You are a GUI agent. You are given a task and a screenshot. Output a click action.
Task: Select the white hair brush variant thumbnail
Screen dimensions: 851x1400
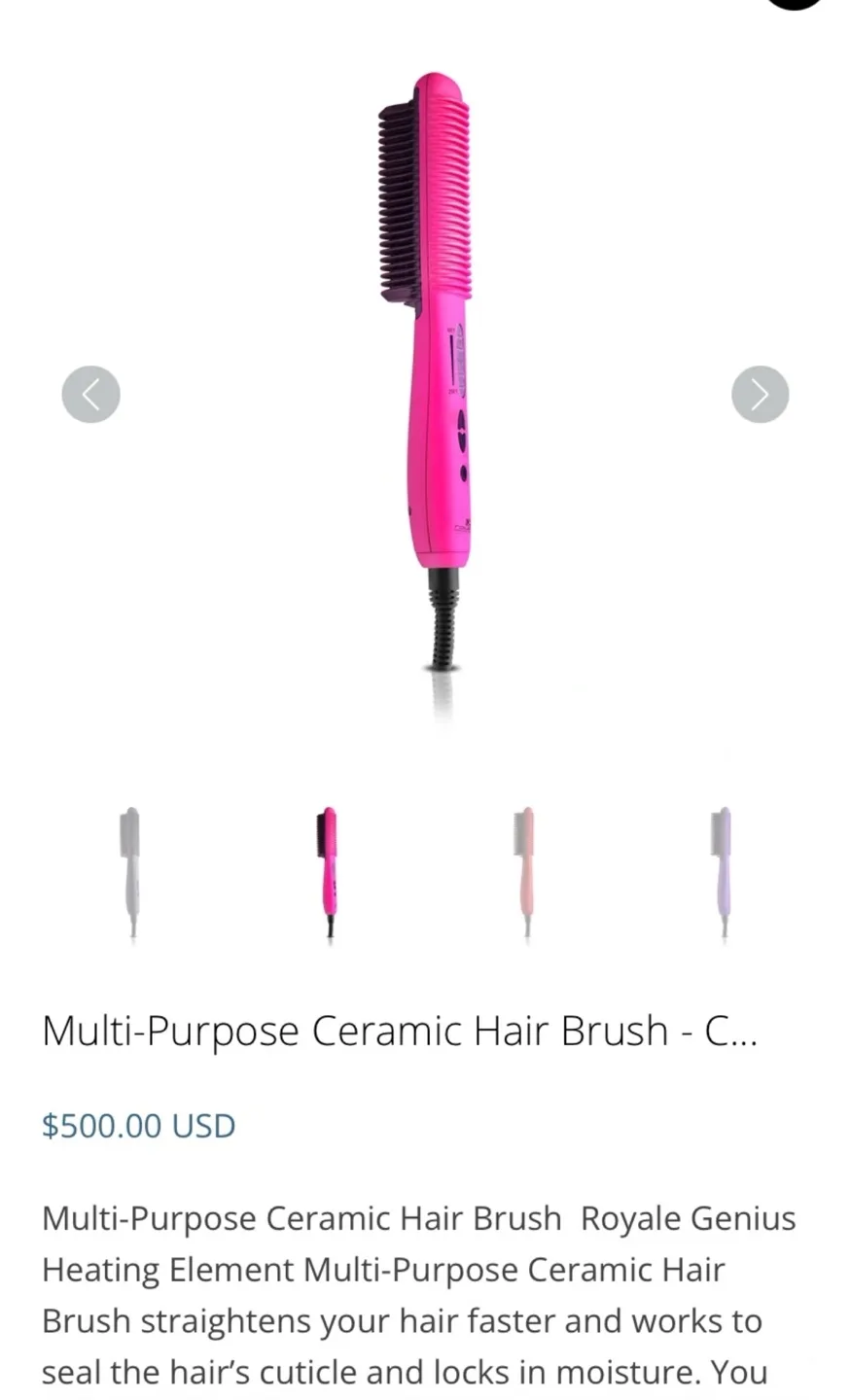131,870
